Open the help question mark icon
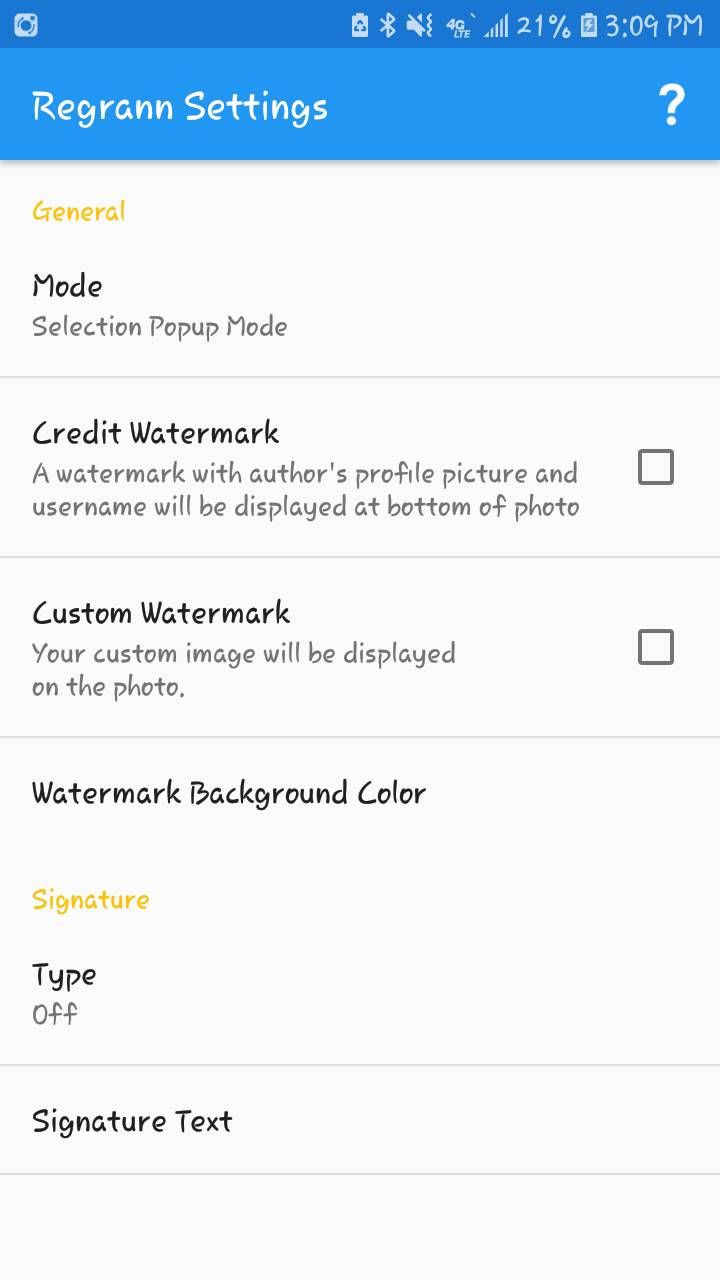Image resolution: width=720 pixels, height=1280 pixels. coord(671,105)
